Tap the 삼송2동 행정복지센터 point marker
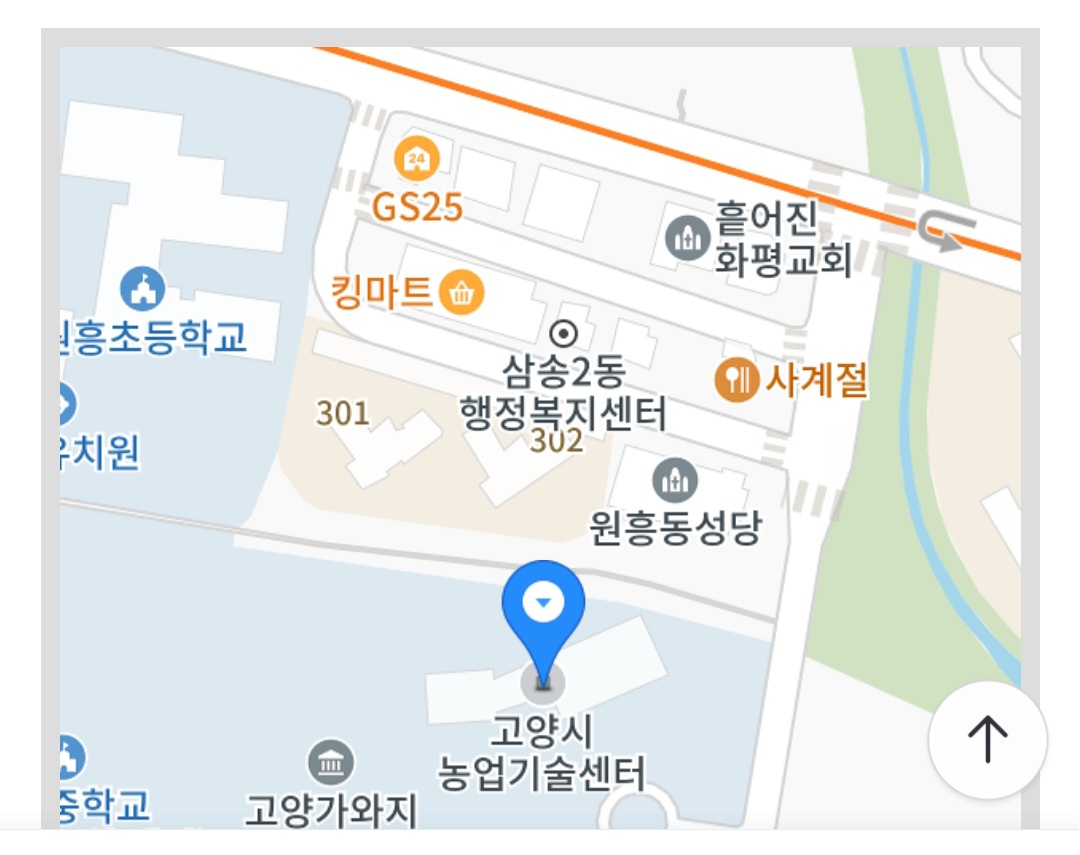Image resolution: width=1080 pixels, height=855 pixels. pyautogui.click(x=564, y=333)
